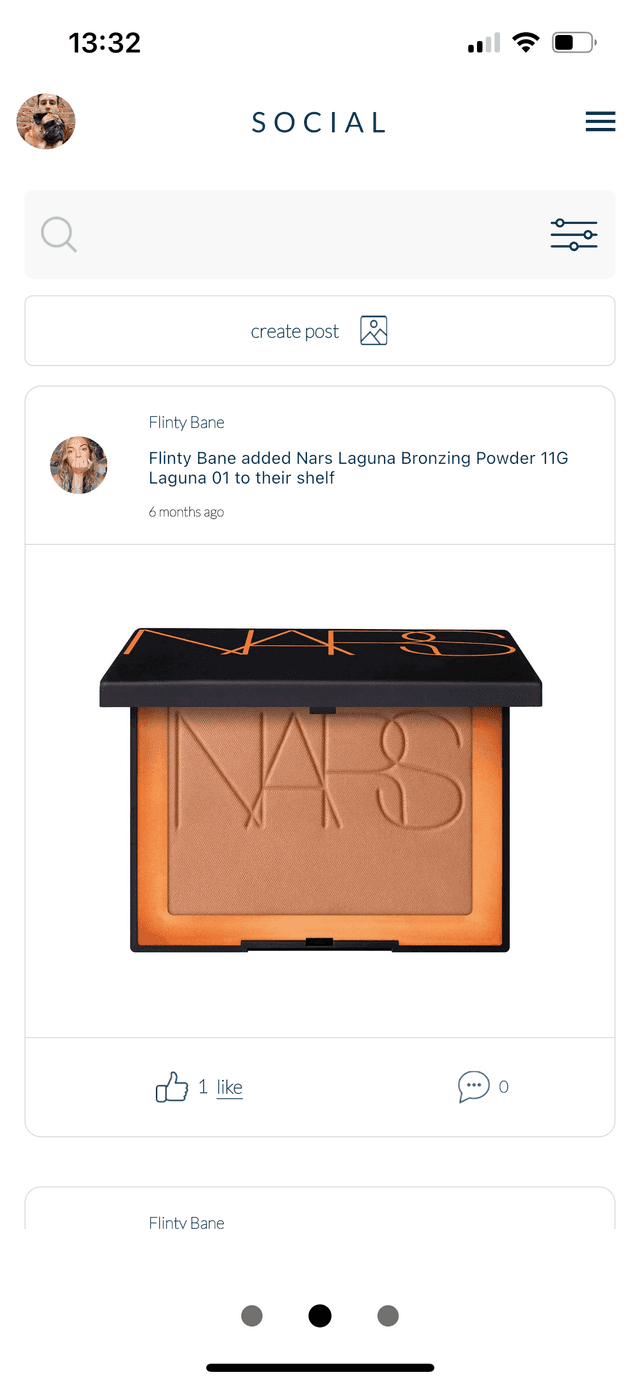Open the Nars Laguna Bronzing Powder image

320,790
